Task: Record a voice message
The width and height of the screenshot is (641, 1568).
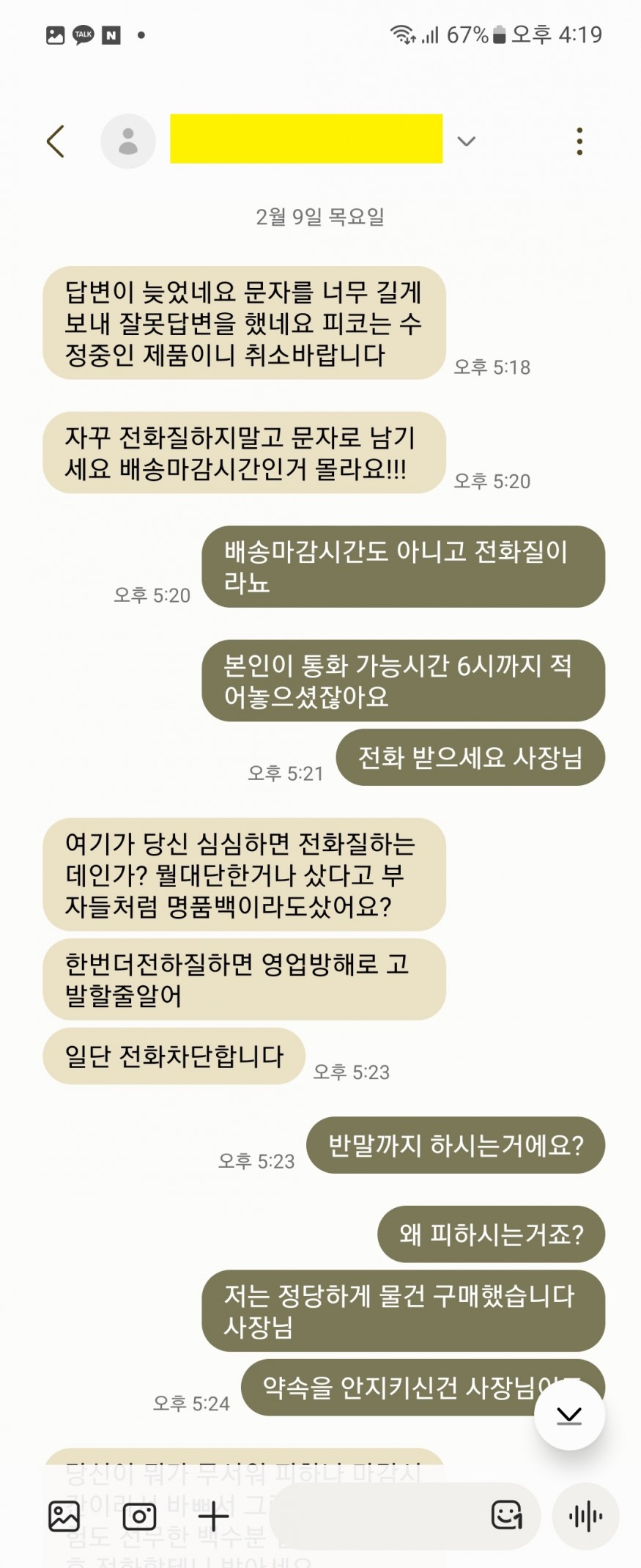Action: pyautogui.click(x=585, y=1516)
